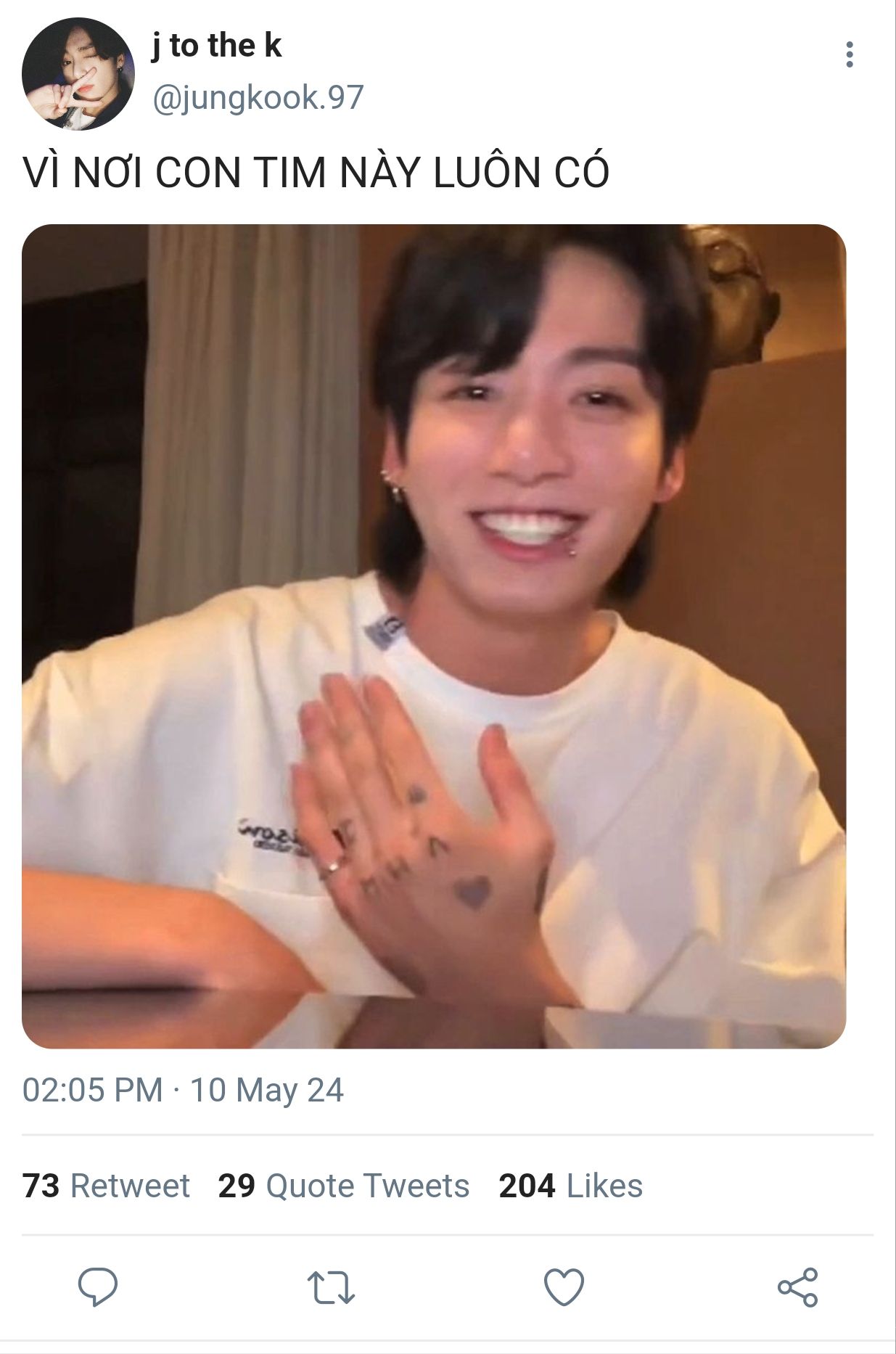Like this tweet with the heart icon
896x1354 pixels.
click(x=564, y=1287)
